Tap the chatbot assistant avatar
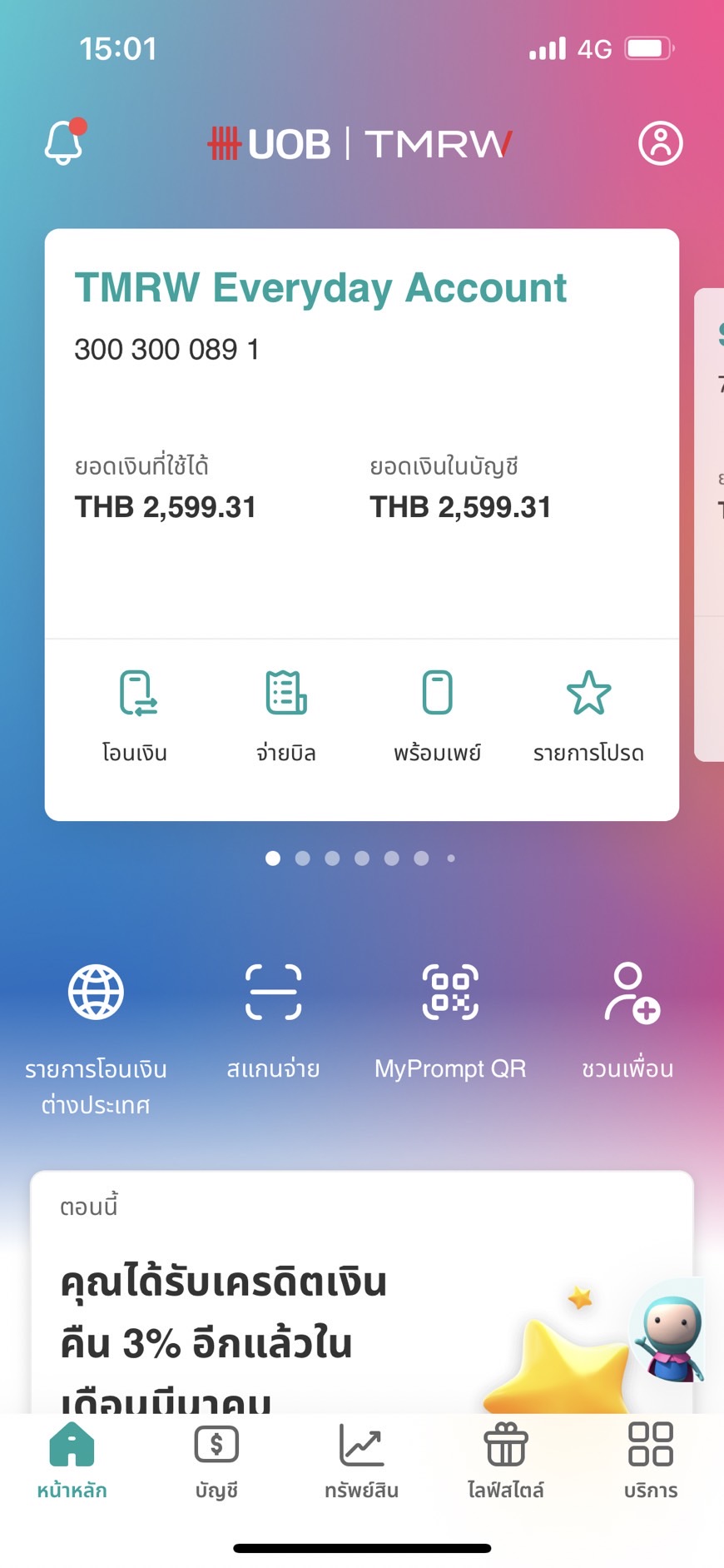724x1568 pixels. point(670,1330)
